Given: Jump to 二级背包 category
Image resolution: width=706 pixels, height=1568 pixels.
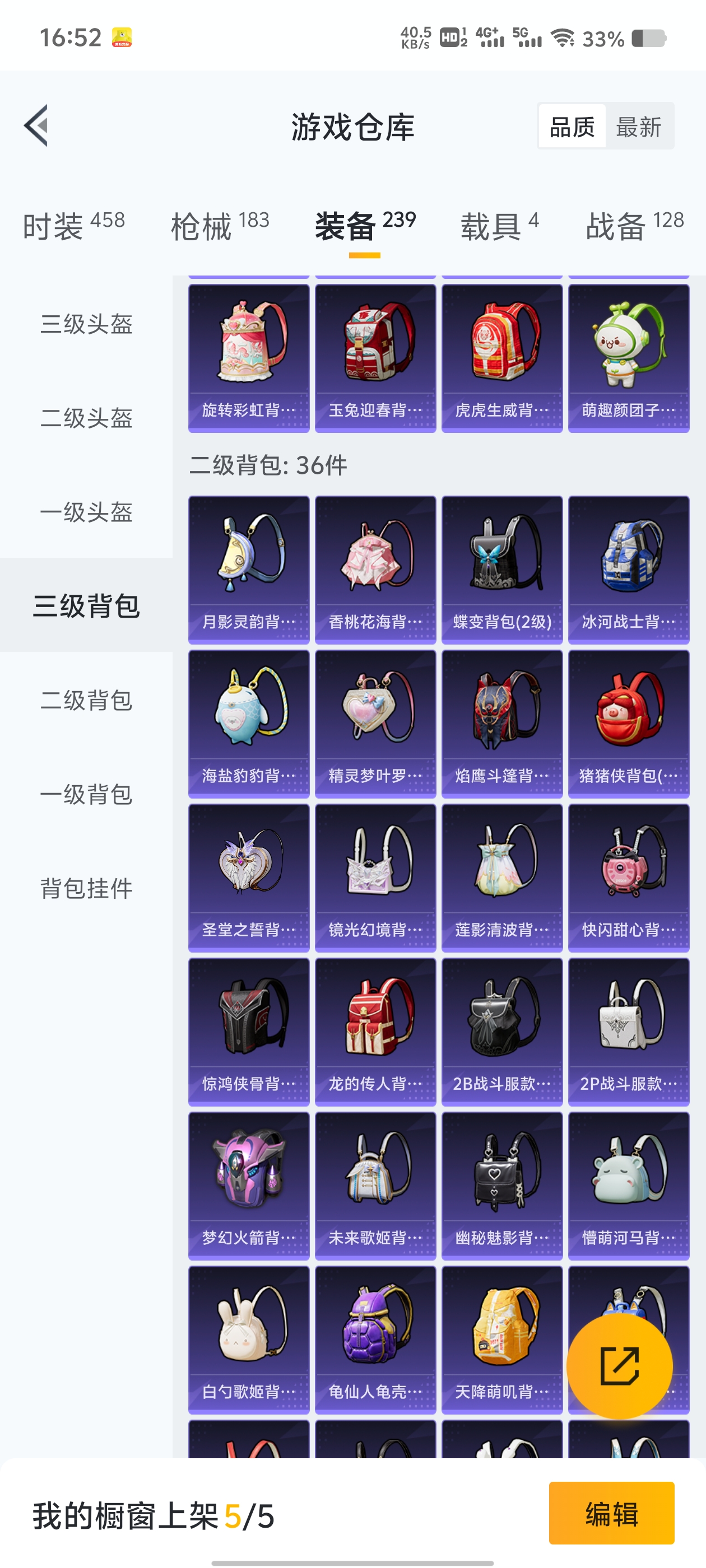Looking at the screenshot, I should coord(86,699).
